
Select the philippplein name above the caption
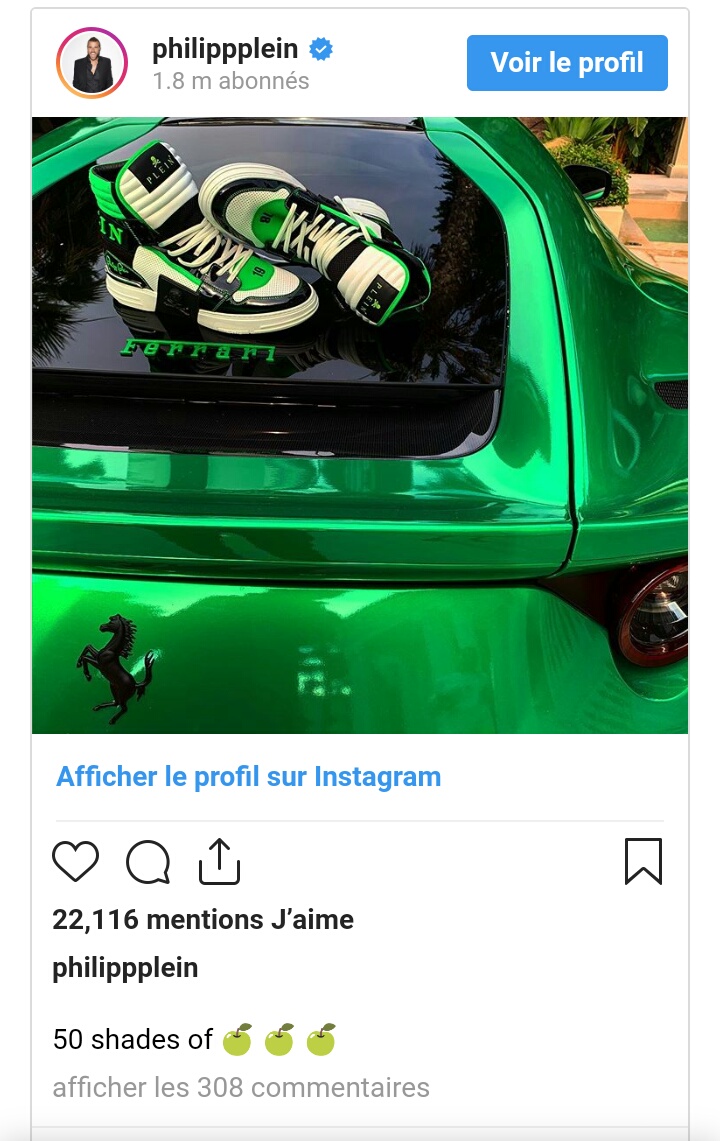[125, 968]
